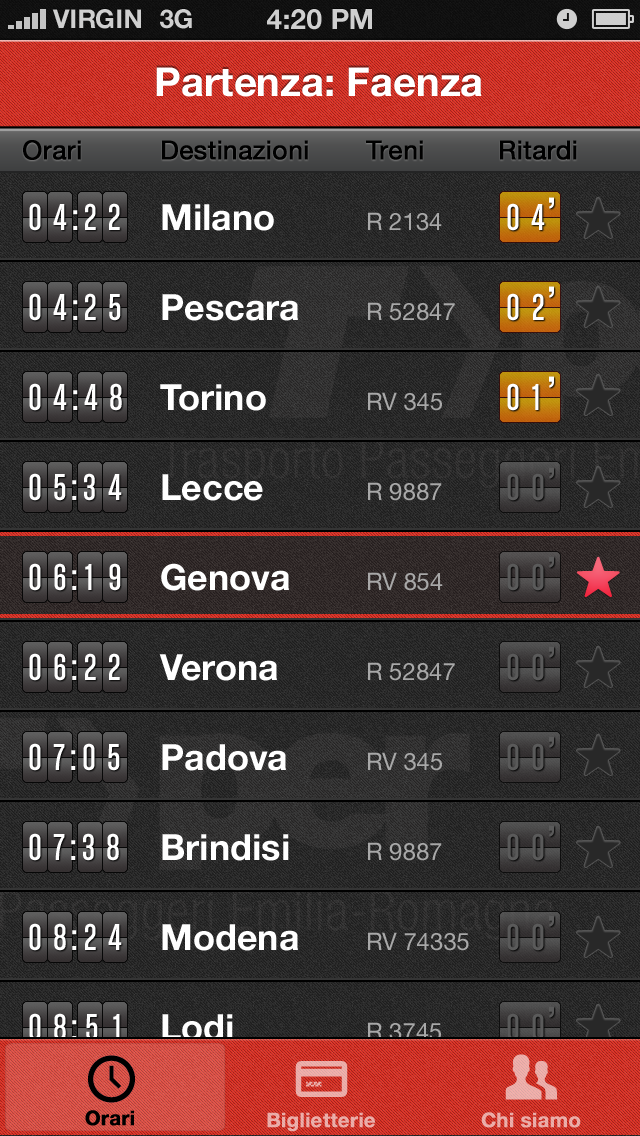640x1136 pixels.
Task: Add Padova train to favorites
Action: coord(598,758)
